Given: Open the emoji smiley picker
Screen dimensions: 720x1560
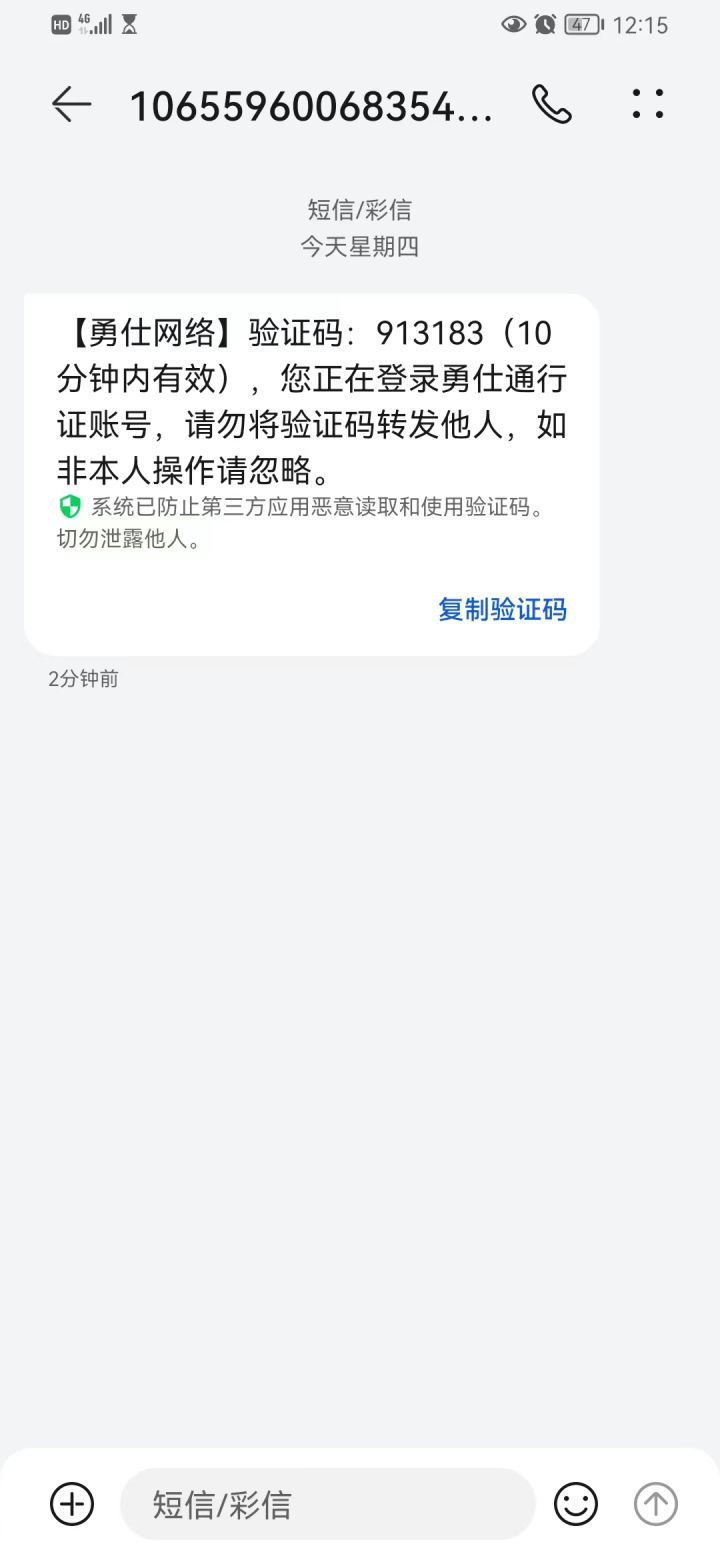Looking at the screenshot, I should 576,1504.
